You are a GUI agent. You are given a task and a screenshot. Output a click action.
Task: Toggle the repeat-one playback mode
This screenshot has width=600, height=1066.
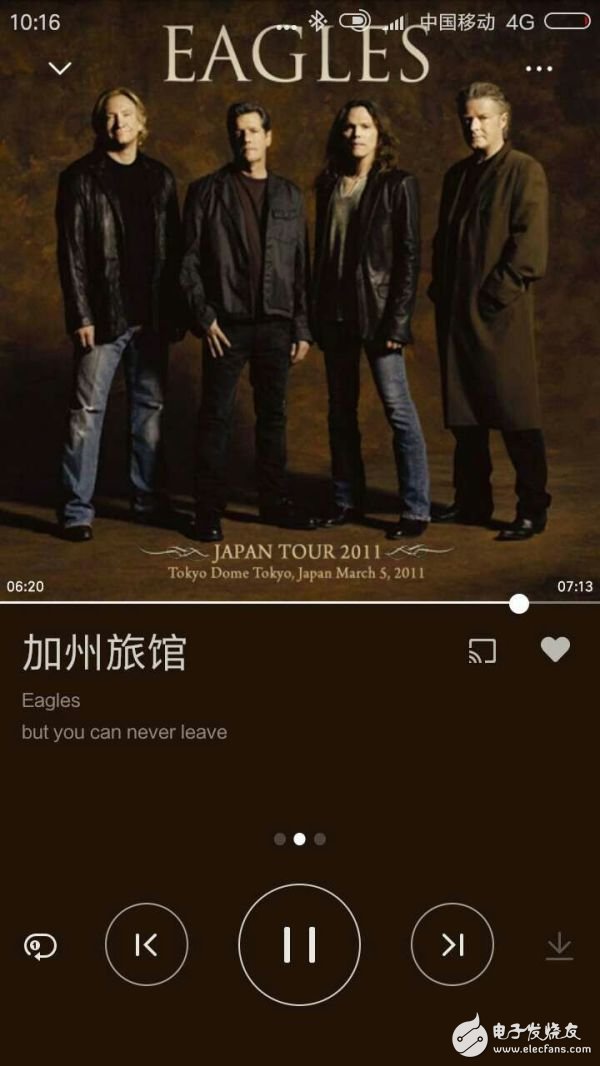click(40, 946)
